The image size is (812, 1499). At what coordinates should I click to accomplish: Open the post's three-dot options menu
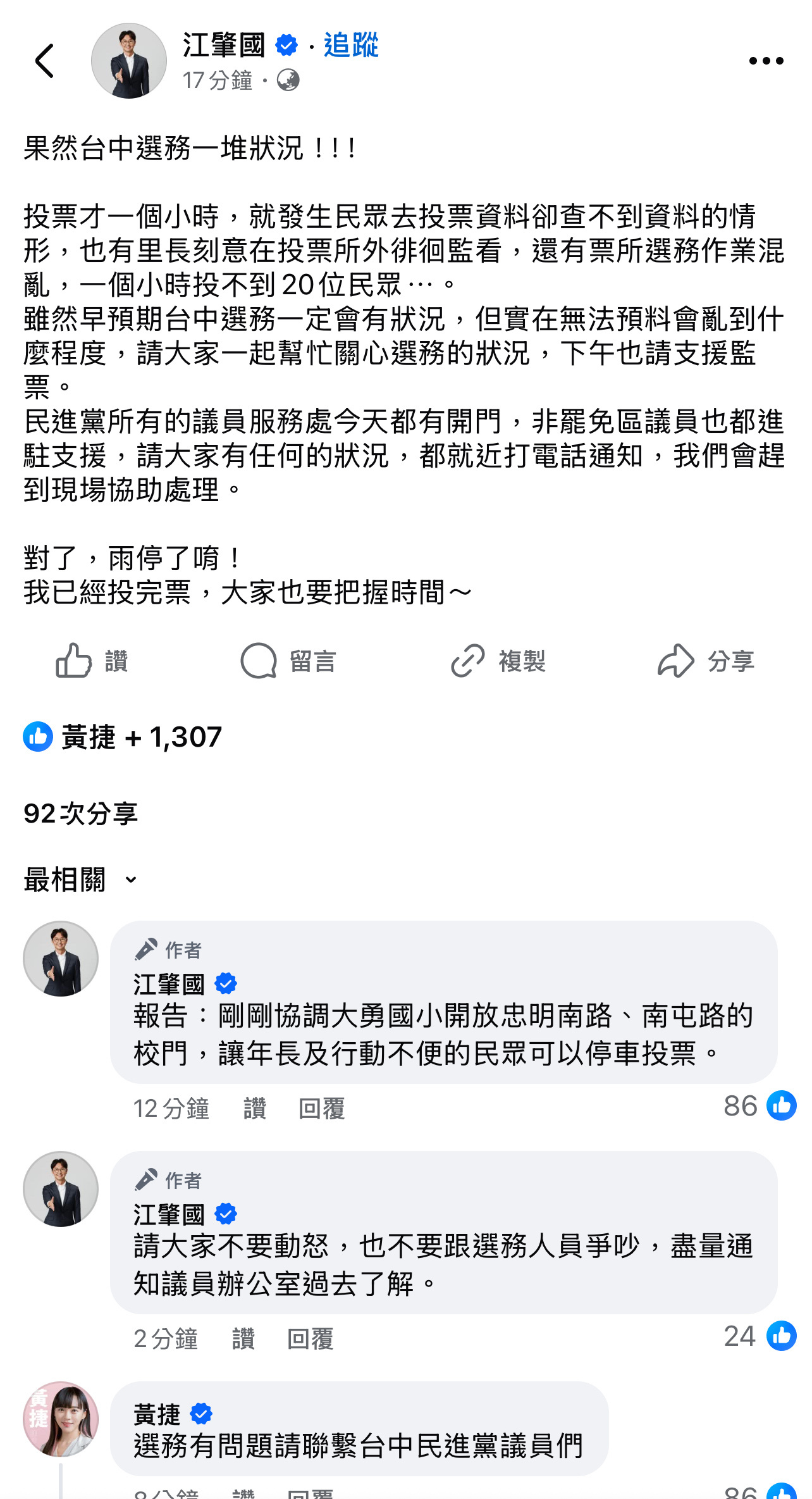tap(765, 61)
